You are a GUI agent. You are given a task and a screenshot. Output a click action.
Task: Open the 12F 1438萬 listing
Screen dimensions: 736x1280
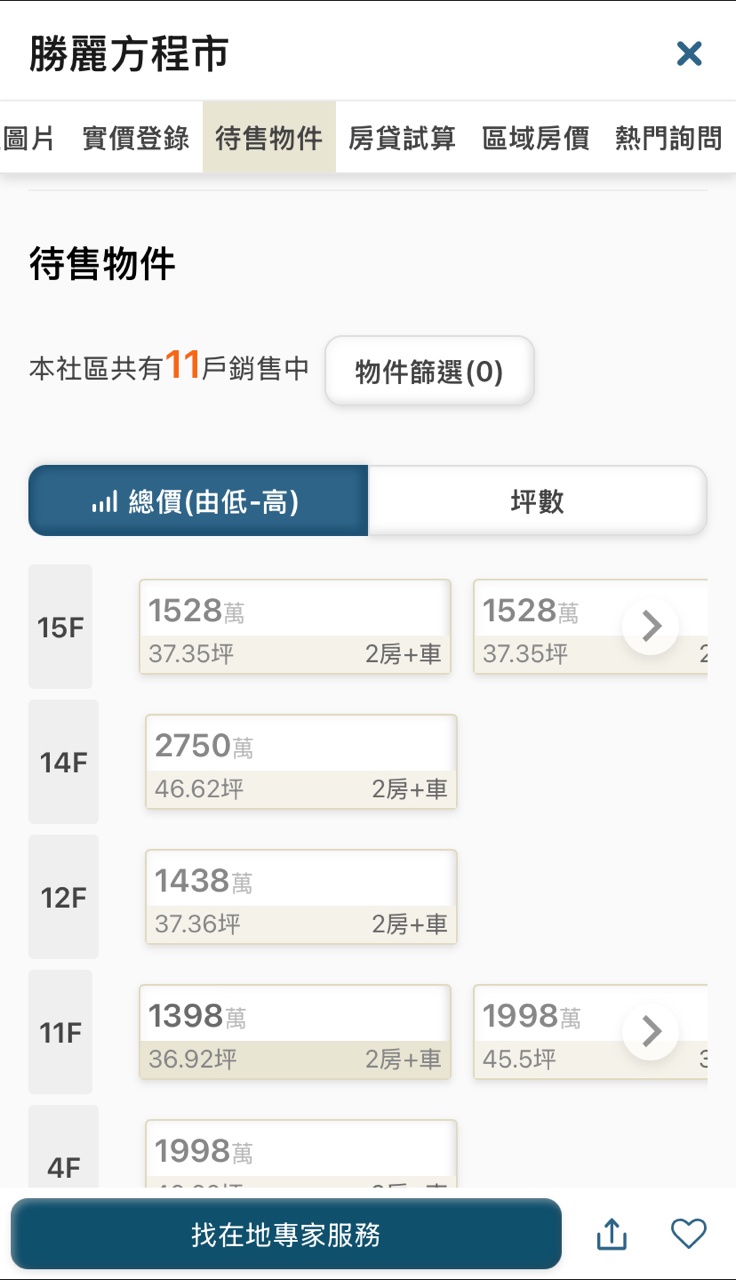point(301,897)
